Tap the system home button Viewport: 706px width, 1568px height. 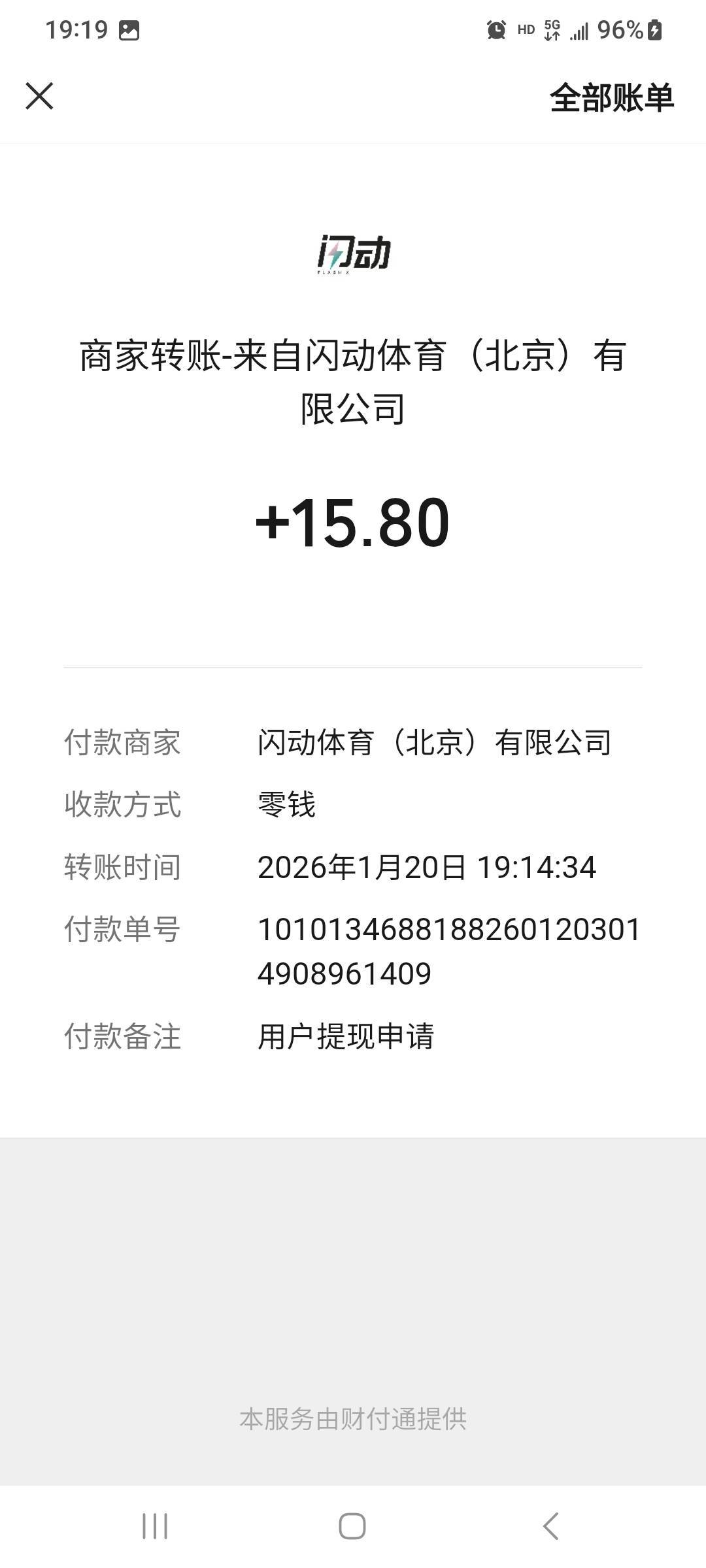[x=352, y=1526]
